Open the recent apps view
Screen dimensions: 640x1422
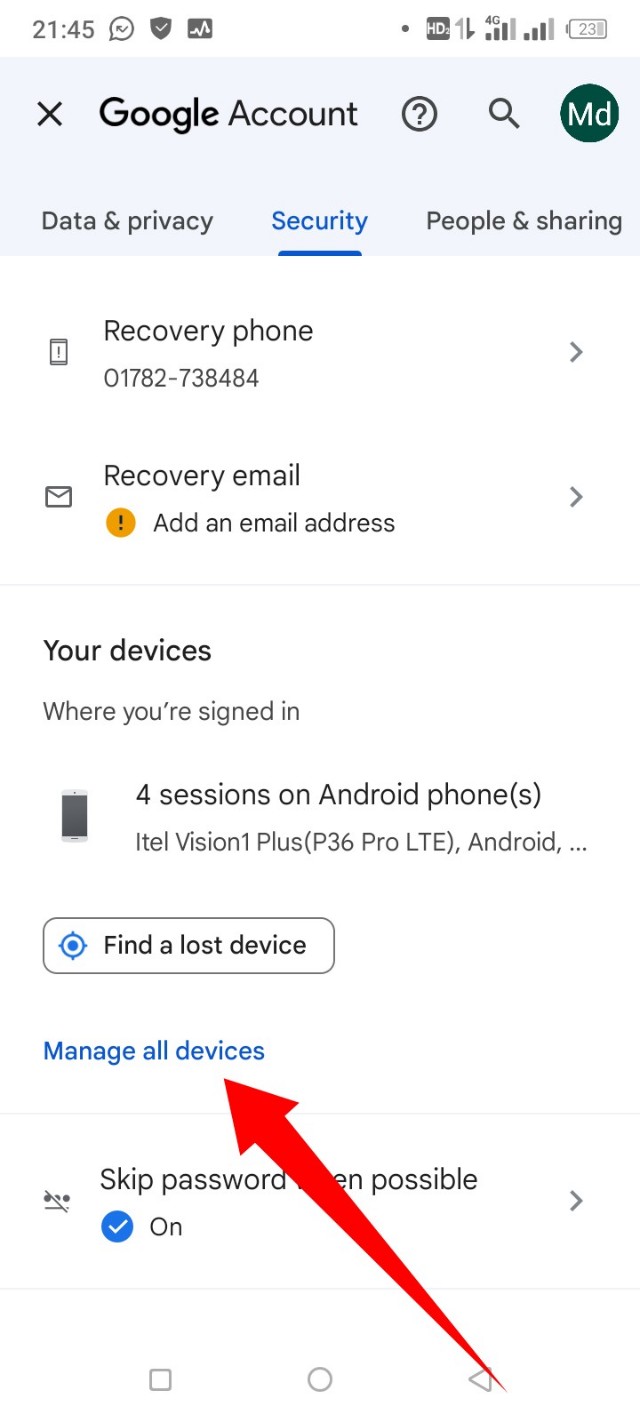click(x=160, y=1380)
